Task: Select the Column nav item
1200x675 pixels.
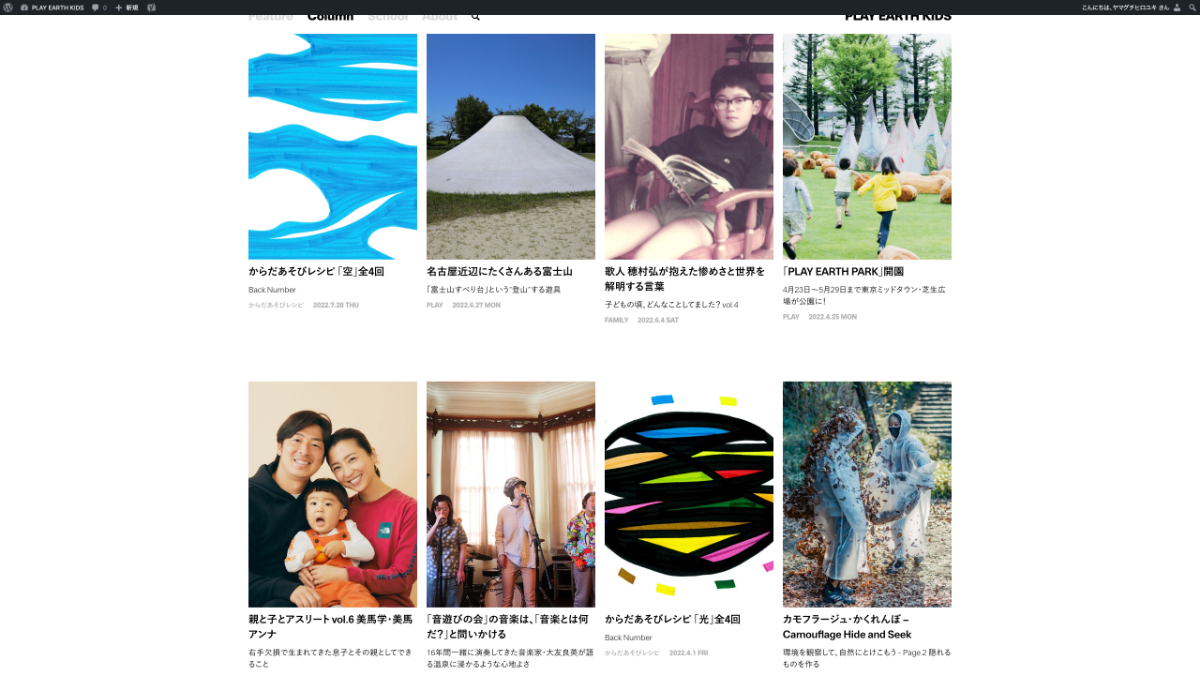Action: 330,17
